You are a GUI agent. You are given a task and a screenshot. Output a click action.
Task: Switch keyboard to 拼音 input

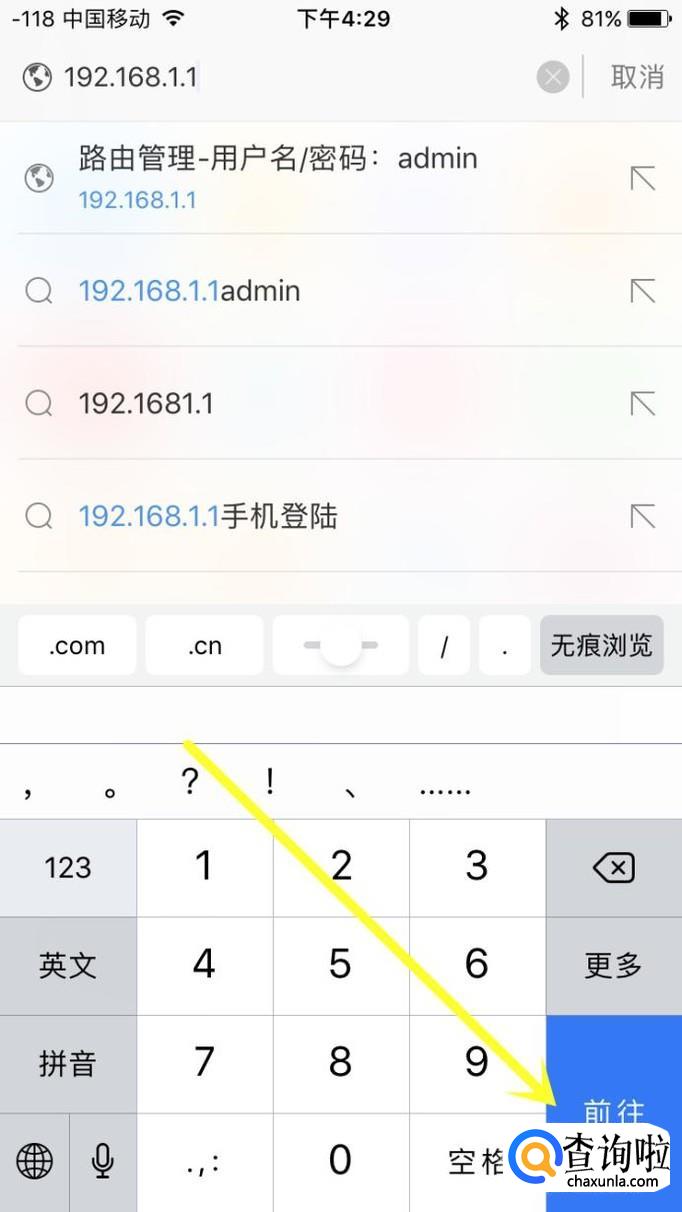(x=68, y=1063)
